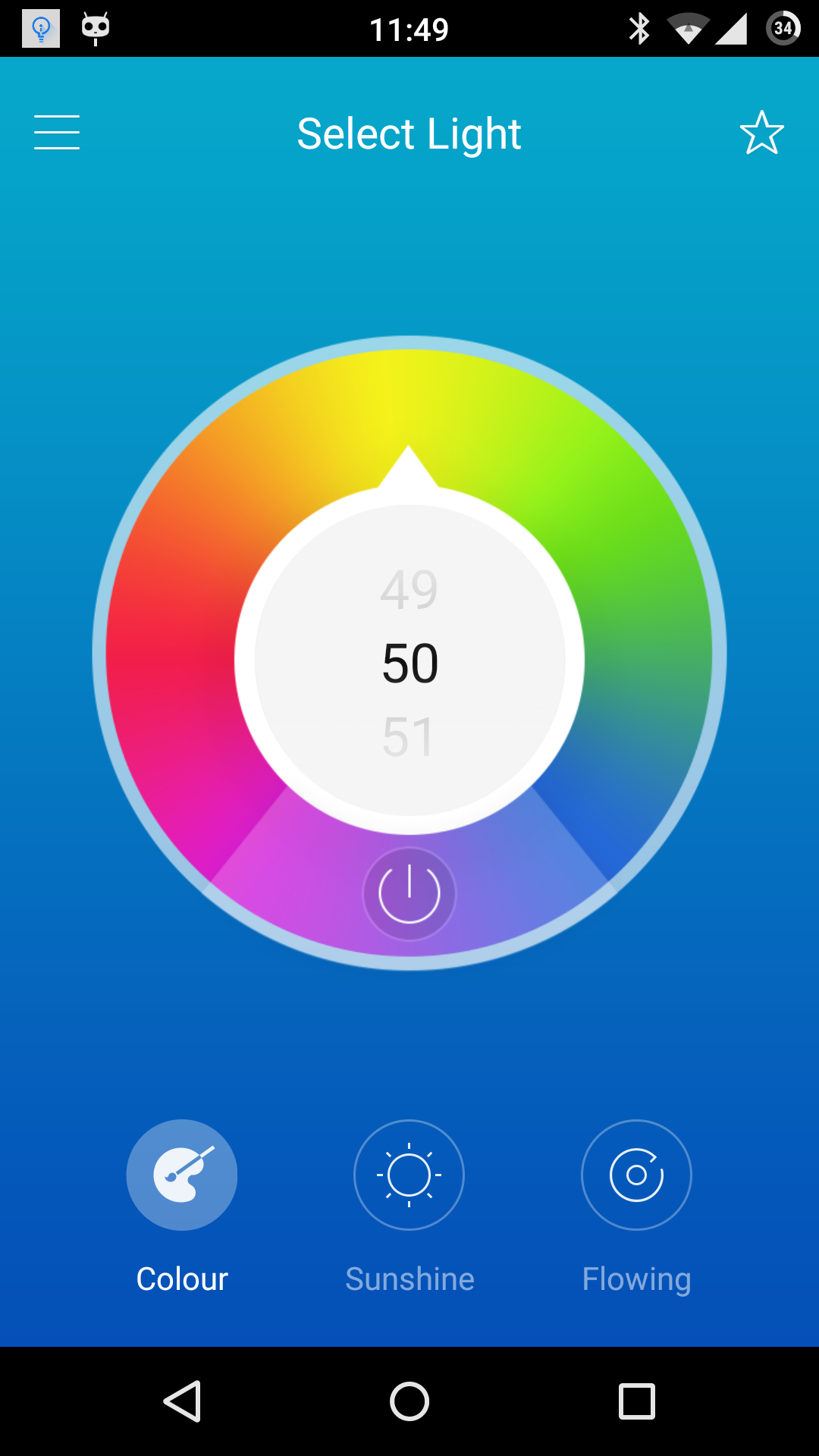
Task: Switch to the Flowing mode
Action: [636, 1175]
